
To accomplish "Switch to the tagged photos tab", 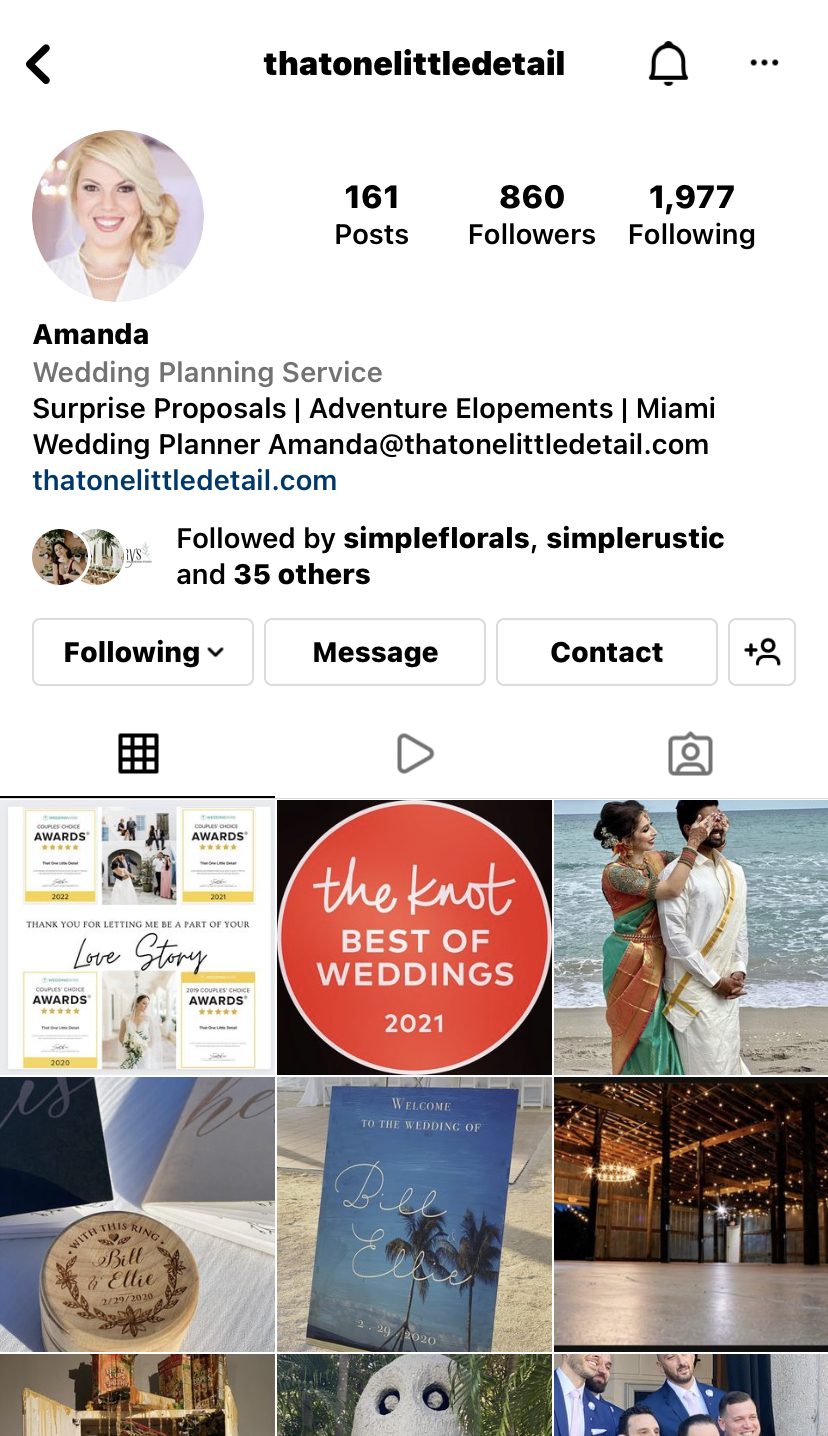I will pyautogui.click(x=690, y=754).
